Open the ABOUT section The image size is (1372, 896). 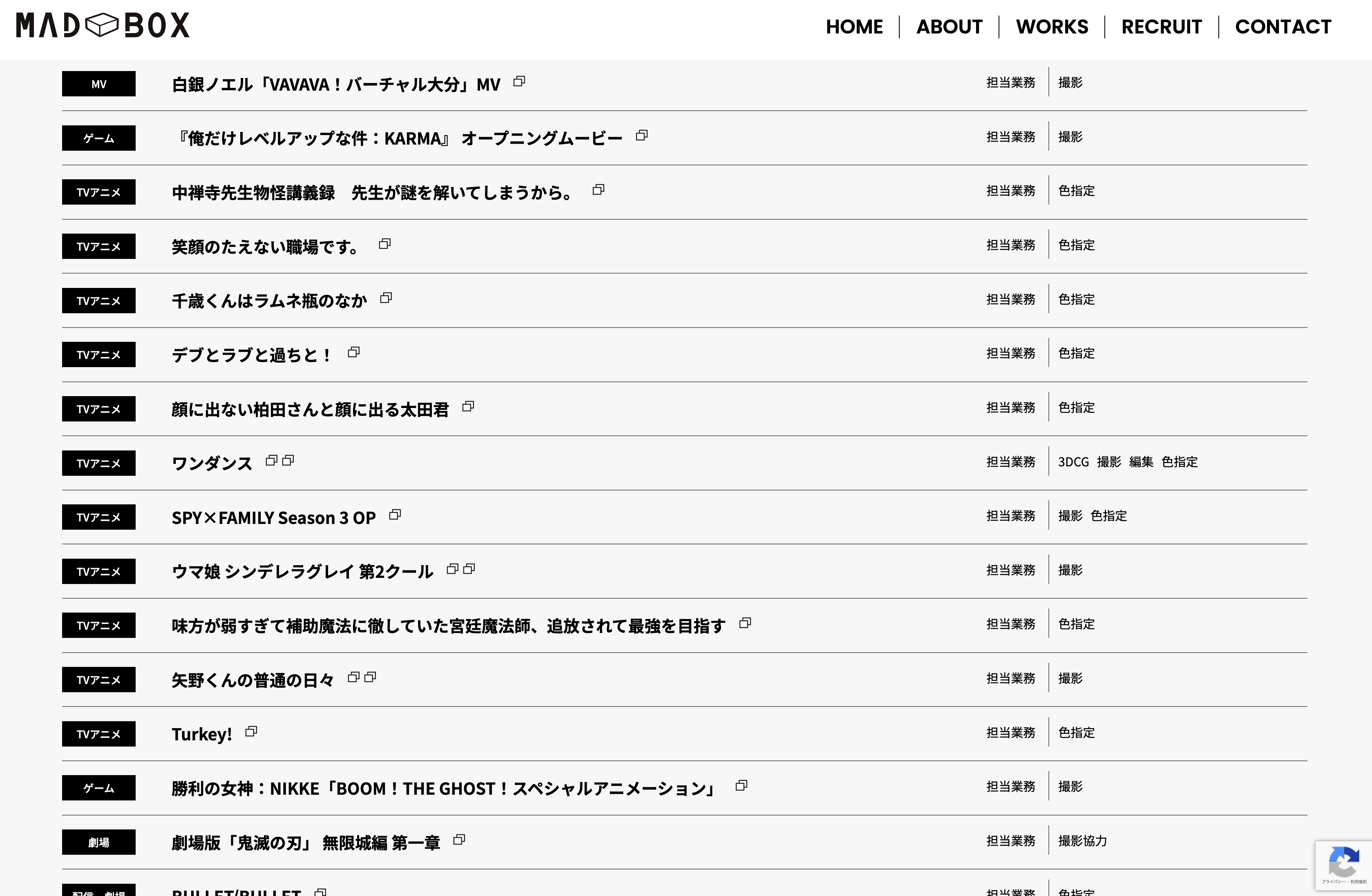949,27
